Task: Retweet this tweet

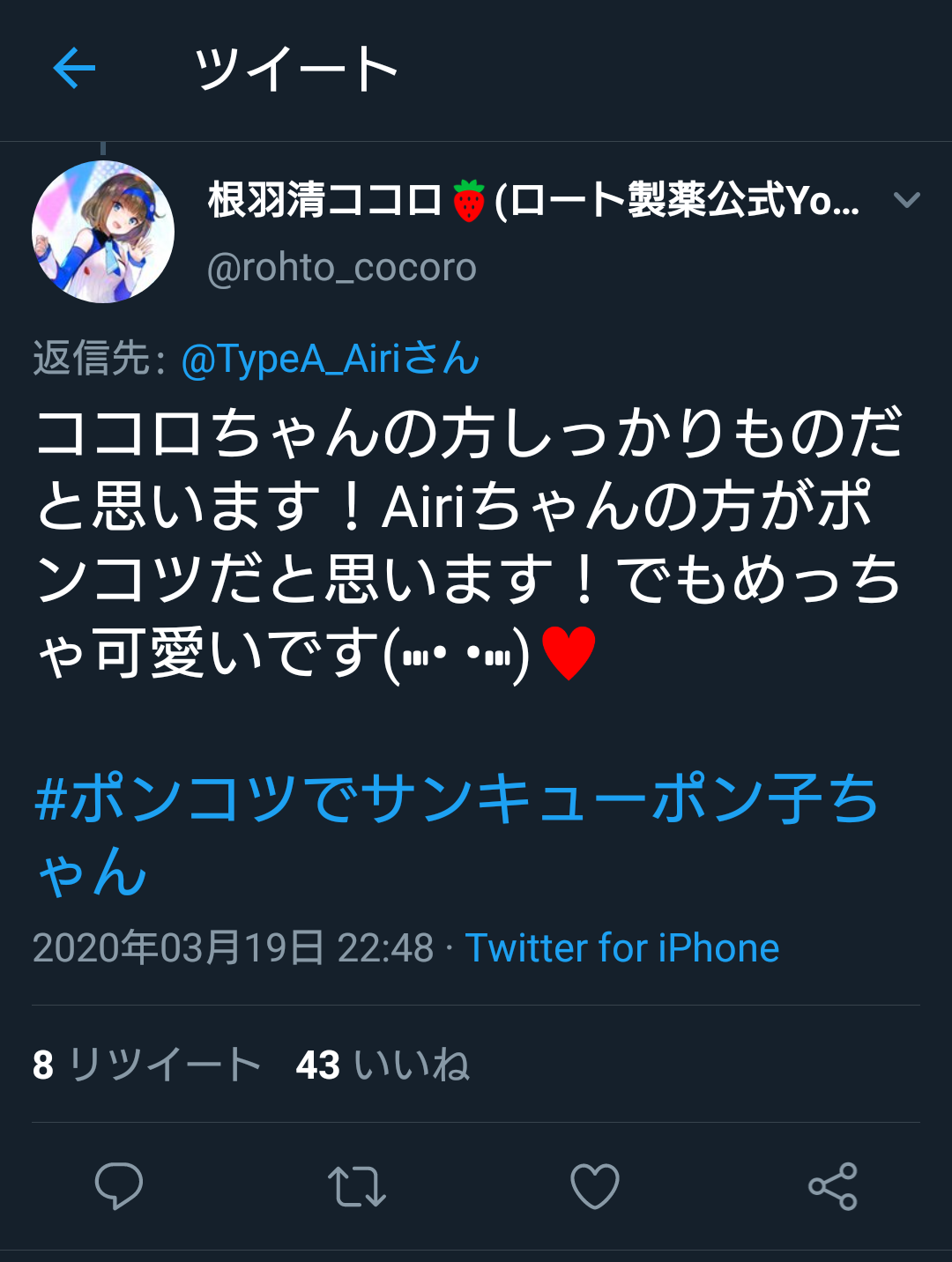Action: pyautogui.click(x=357, y=1185)
